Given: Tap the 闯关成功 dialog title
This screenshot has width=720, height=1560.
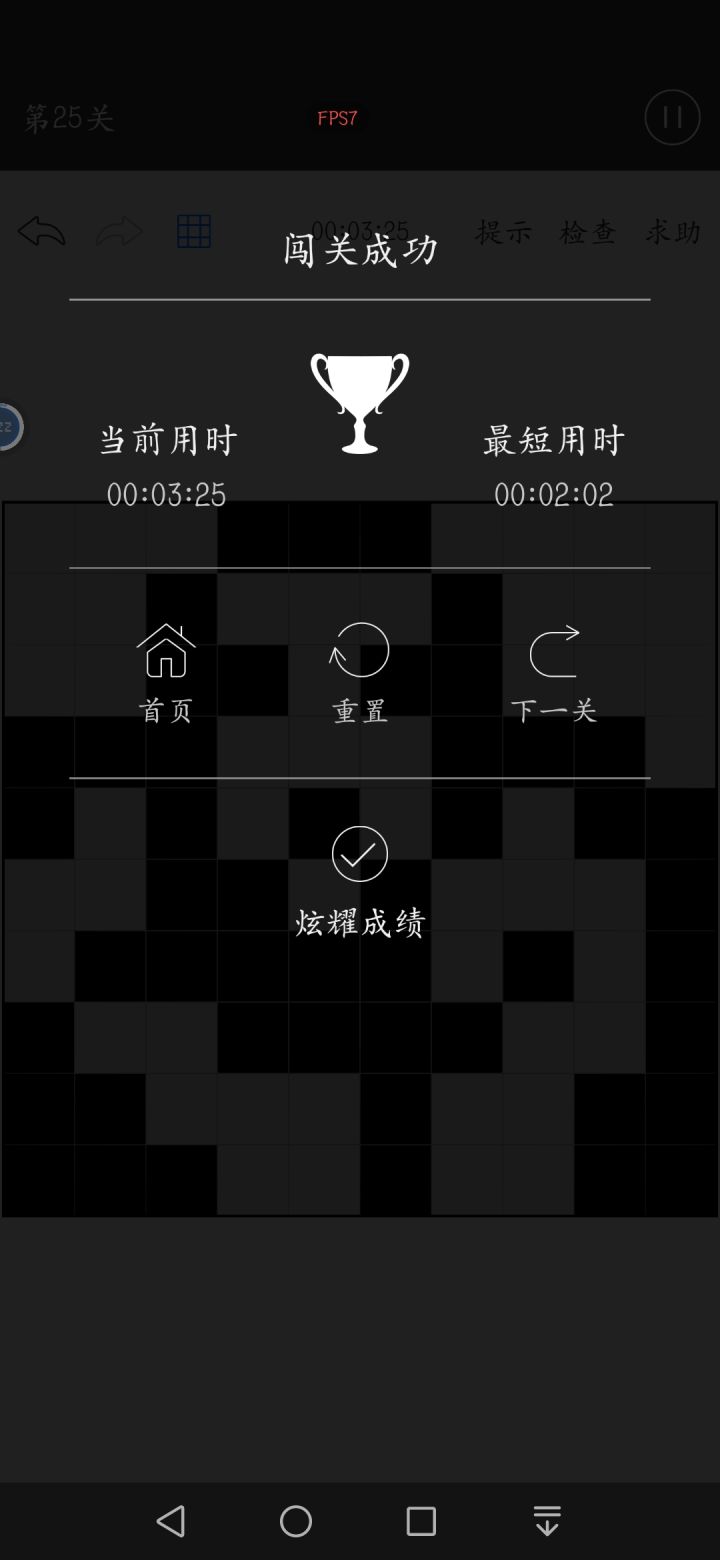Looking at the screenshot, I should coord(359,250).
